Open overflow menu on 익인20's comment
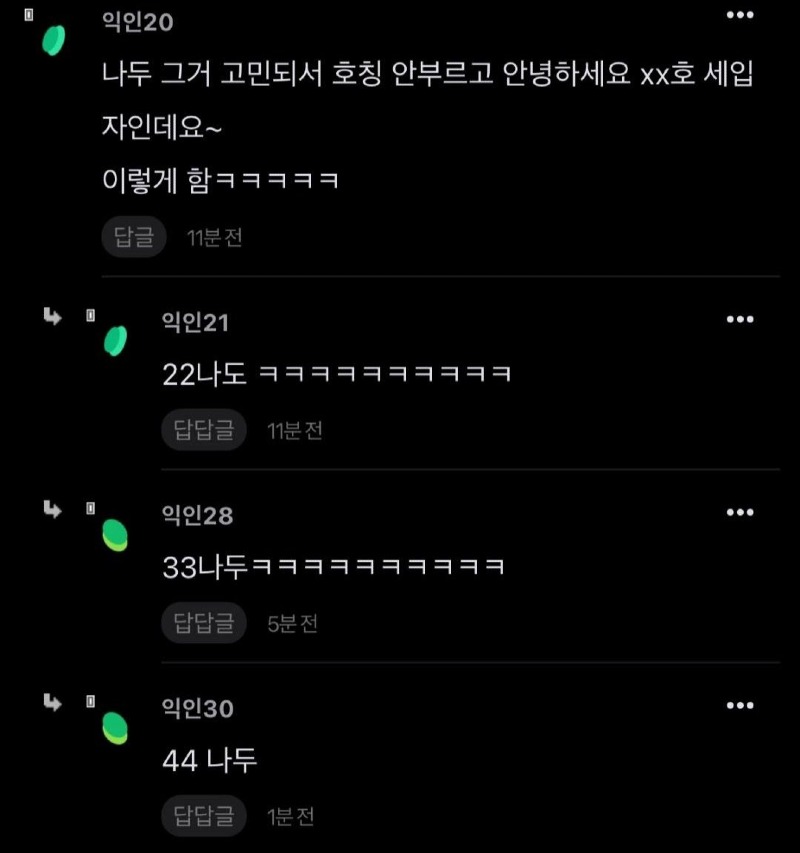Screen dimensions: 800x853 coord(739,15)
